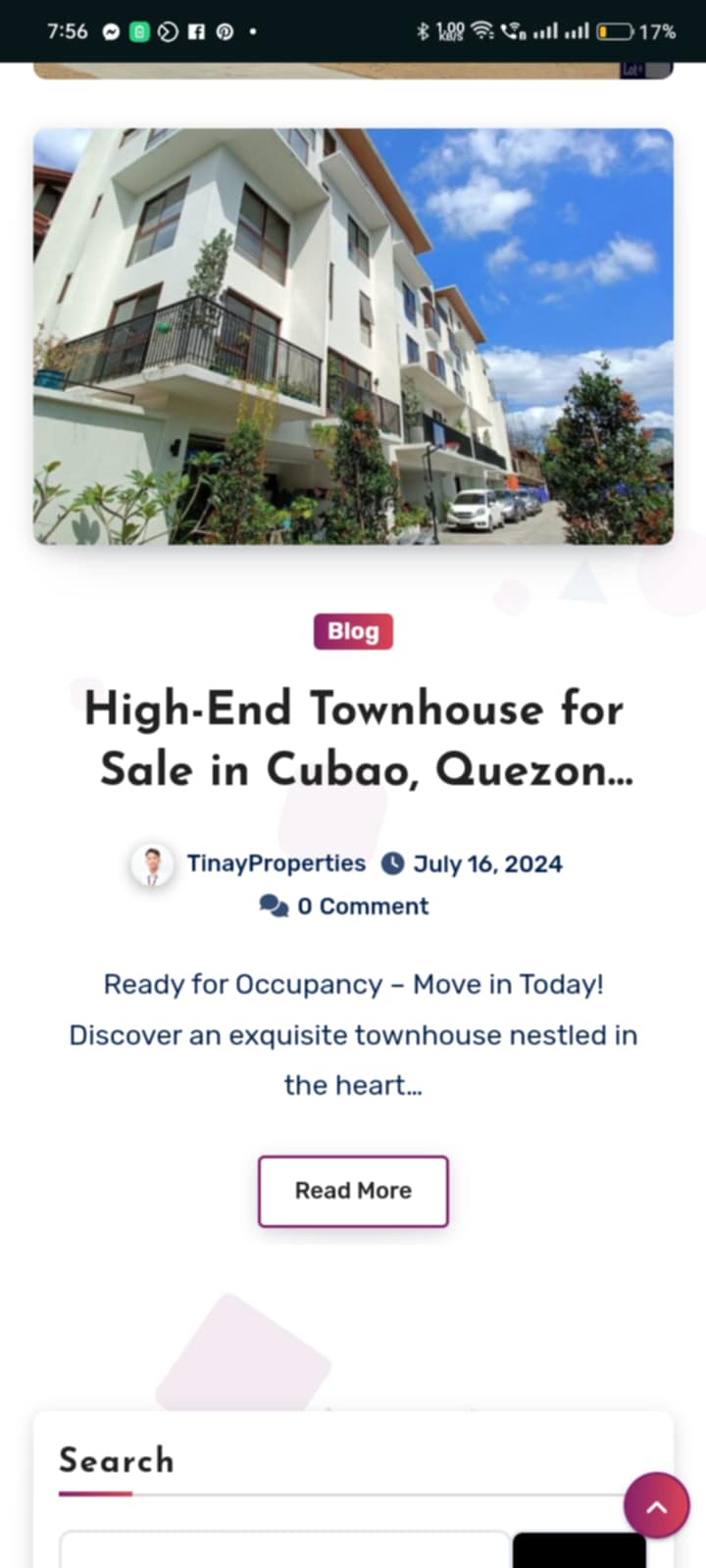
Task: Tap the Read More button
Action: [353, 1191]
